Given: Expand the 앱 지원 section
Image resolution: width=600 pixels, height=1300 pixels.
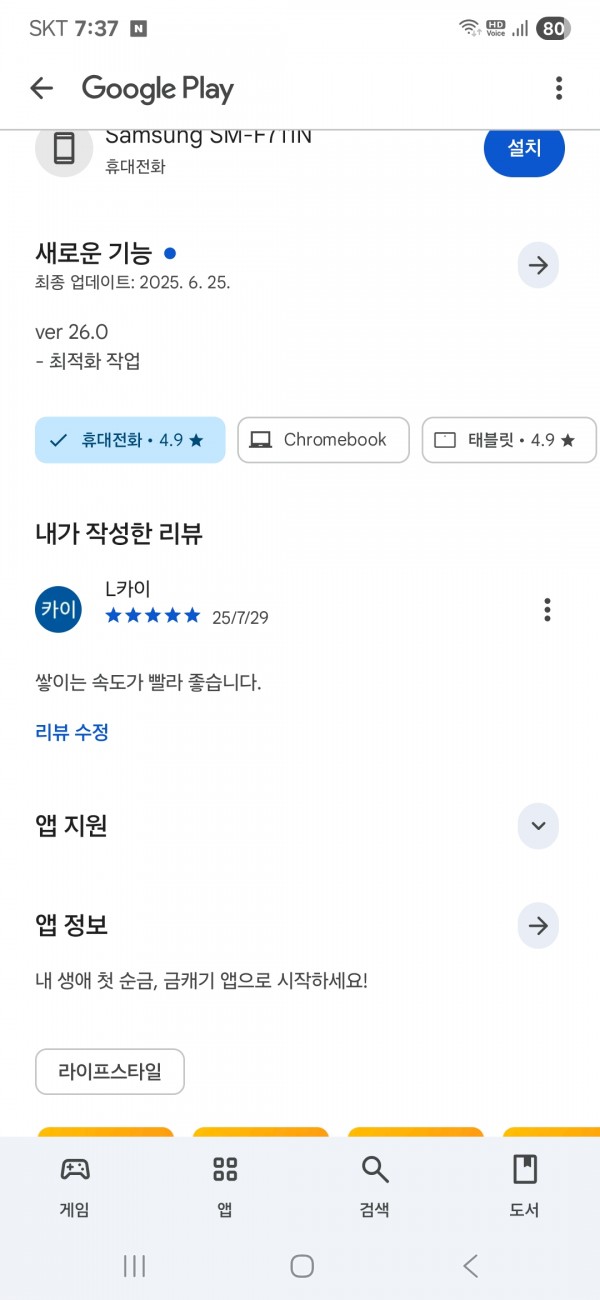Looking at the screenshot, I should 538,826.
